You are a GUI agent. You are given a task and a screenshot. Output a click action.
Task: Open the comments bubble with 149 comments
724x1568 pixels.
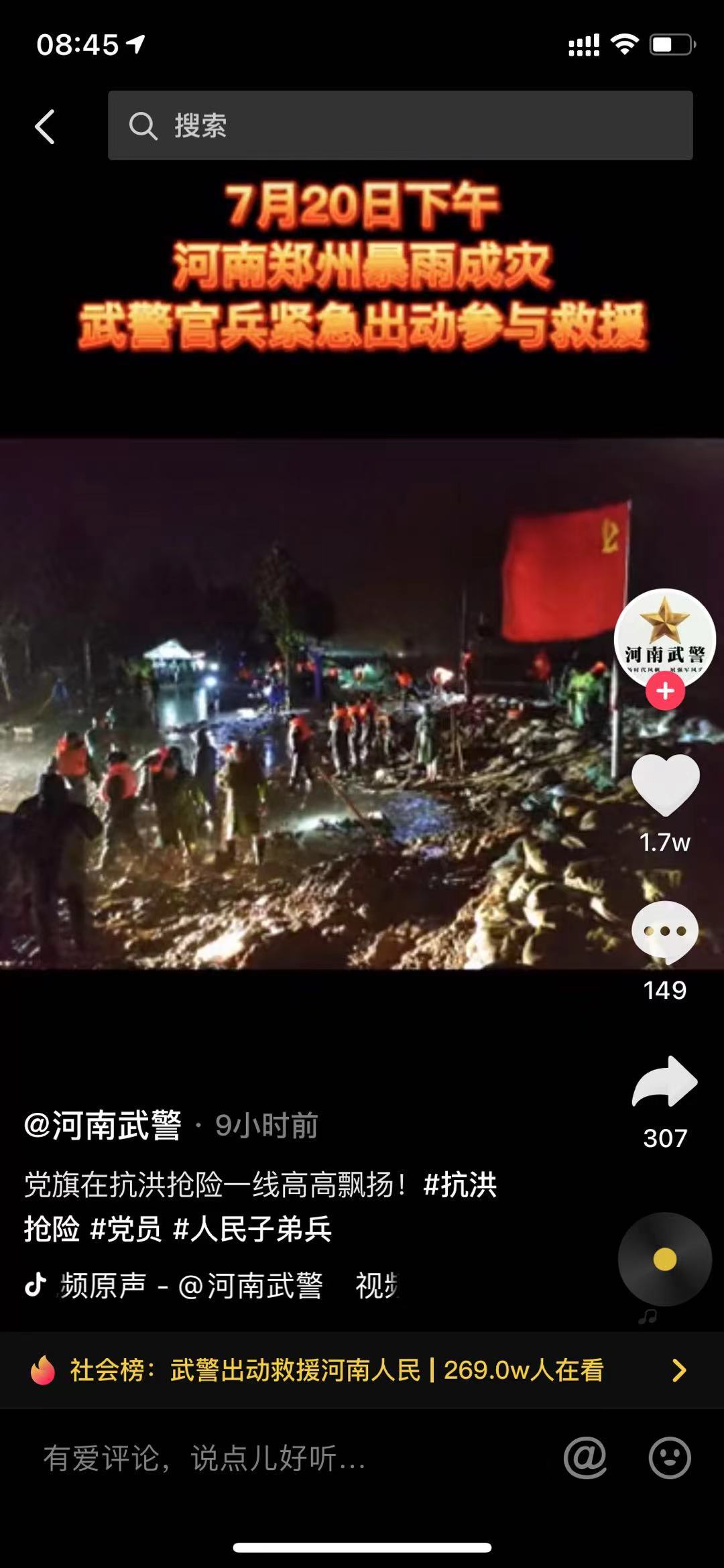click(665, 932)
